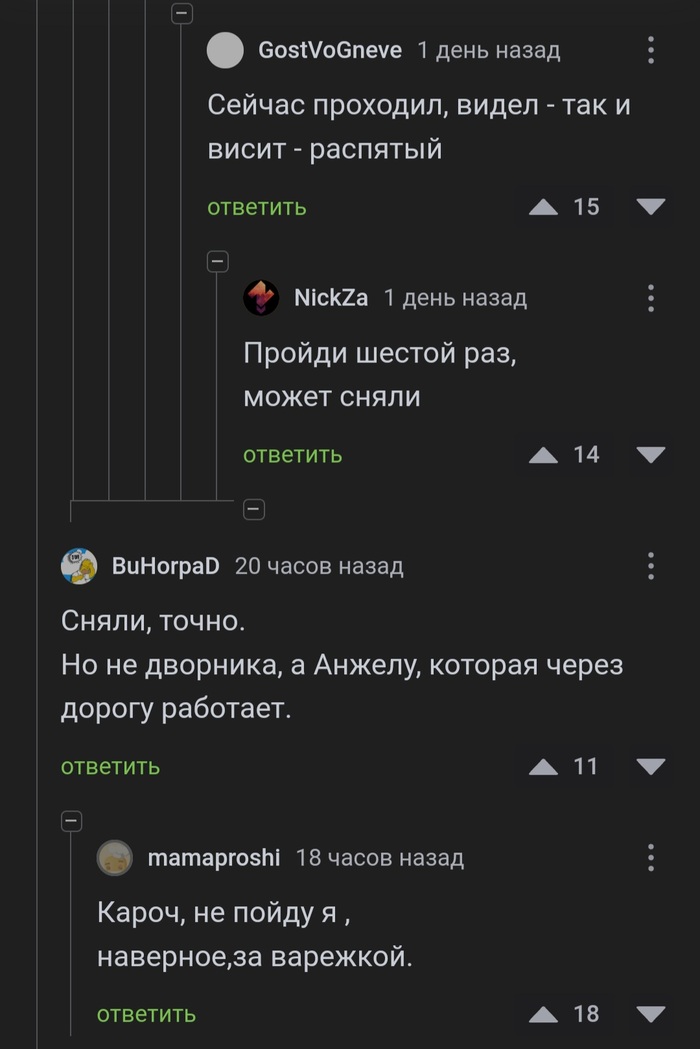This screenshot has width=700, height=1049.
Task: Open overflow menu on BuHorpaD's comment
Action: tap(651, 566)
